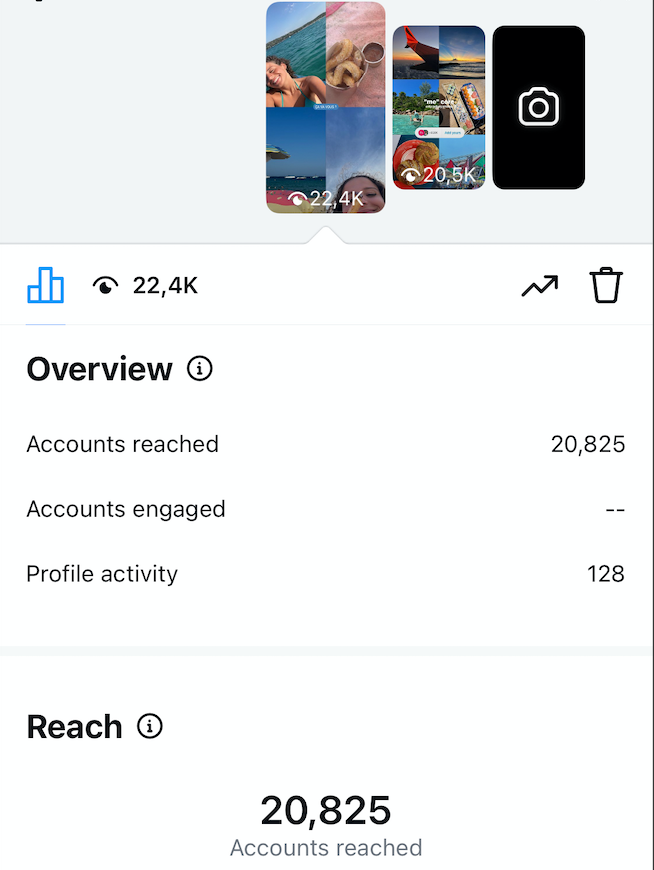Screen dimensions: 654x870
Task: Select the story thumbnail with 20,5K views
Action: click(x=438, y=107)
